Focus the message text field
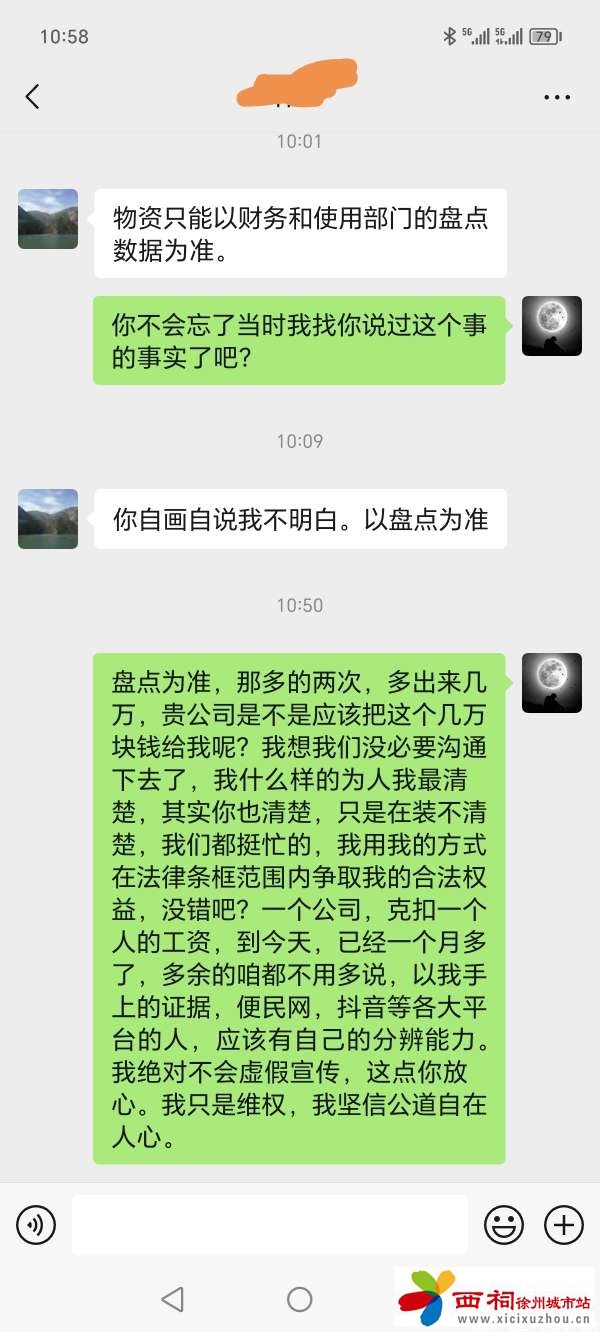The width and height of the screenshot is (600, 1332). point(269,1224)
